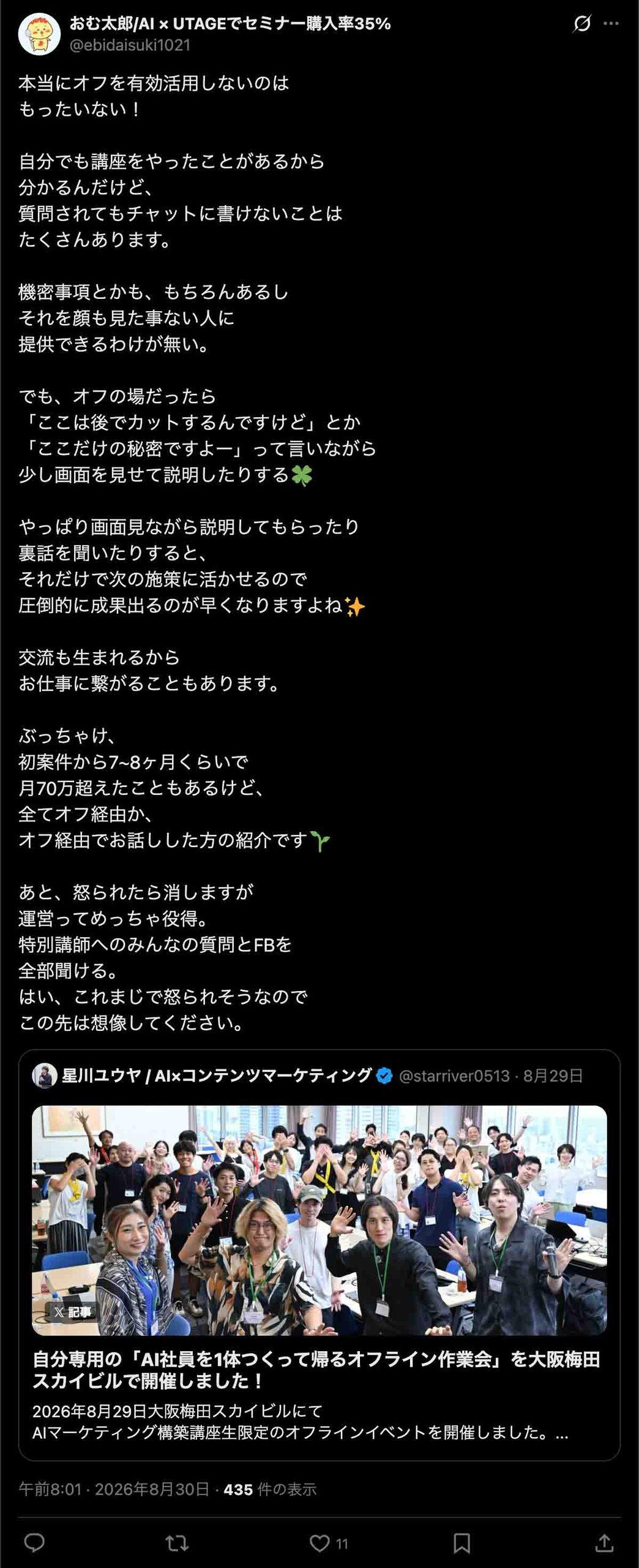Share the post
This screenshot has width=639, height=1568.
tap(604, 1543)
